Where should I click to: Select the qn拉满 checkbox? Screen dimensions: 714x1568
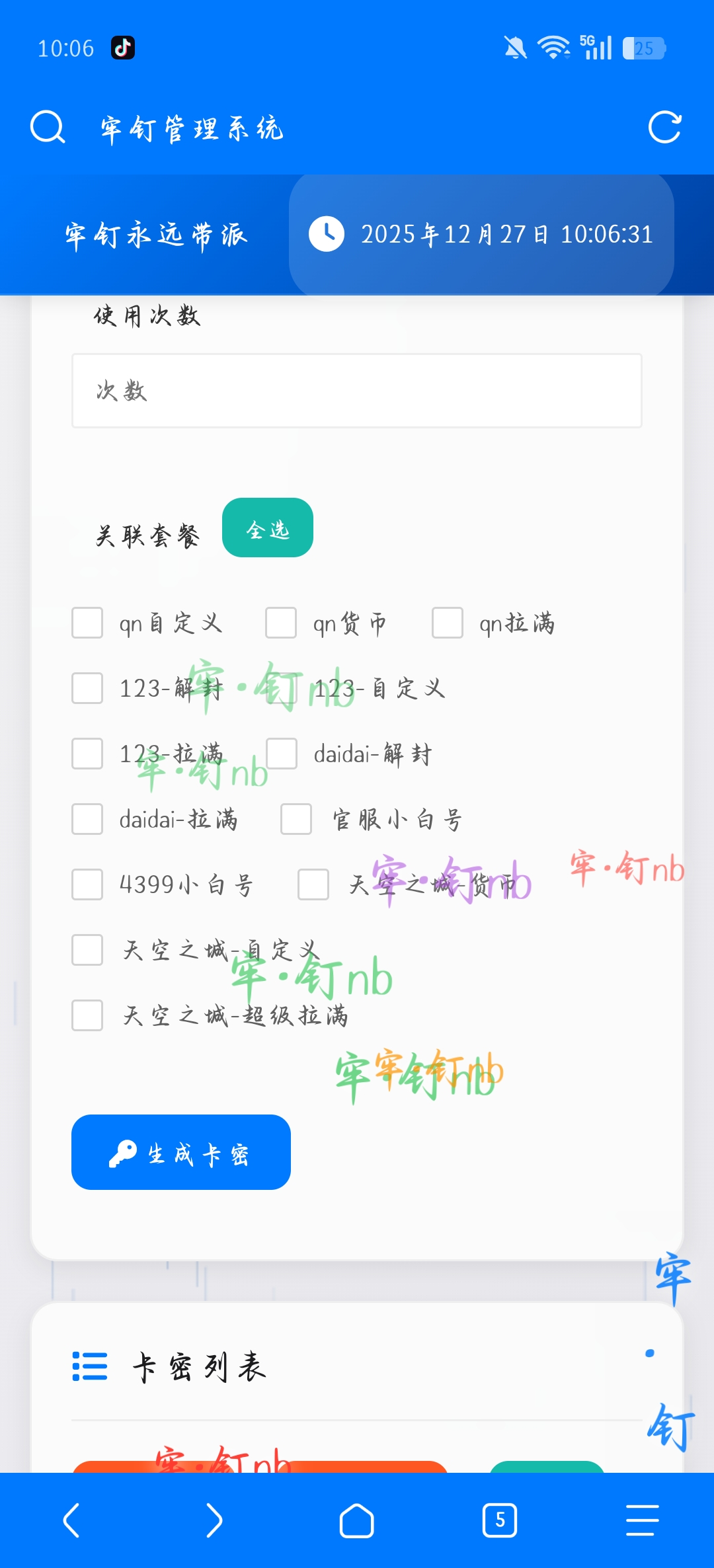point(448,623)
